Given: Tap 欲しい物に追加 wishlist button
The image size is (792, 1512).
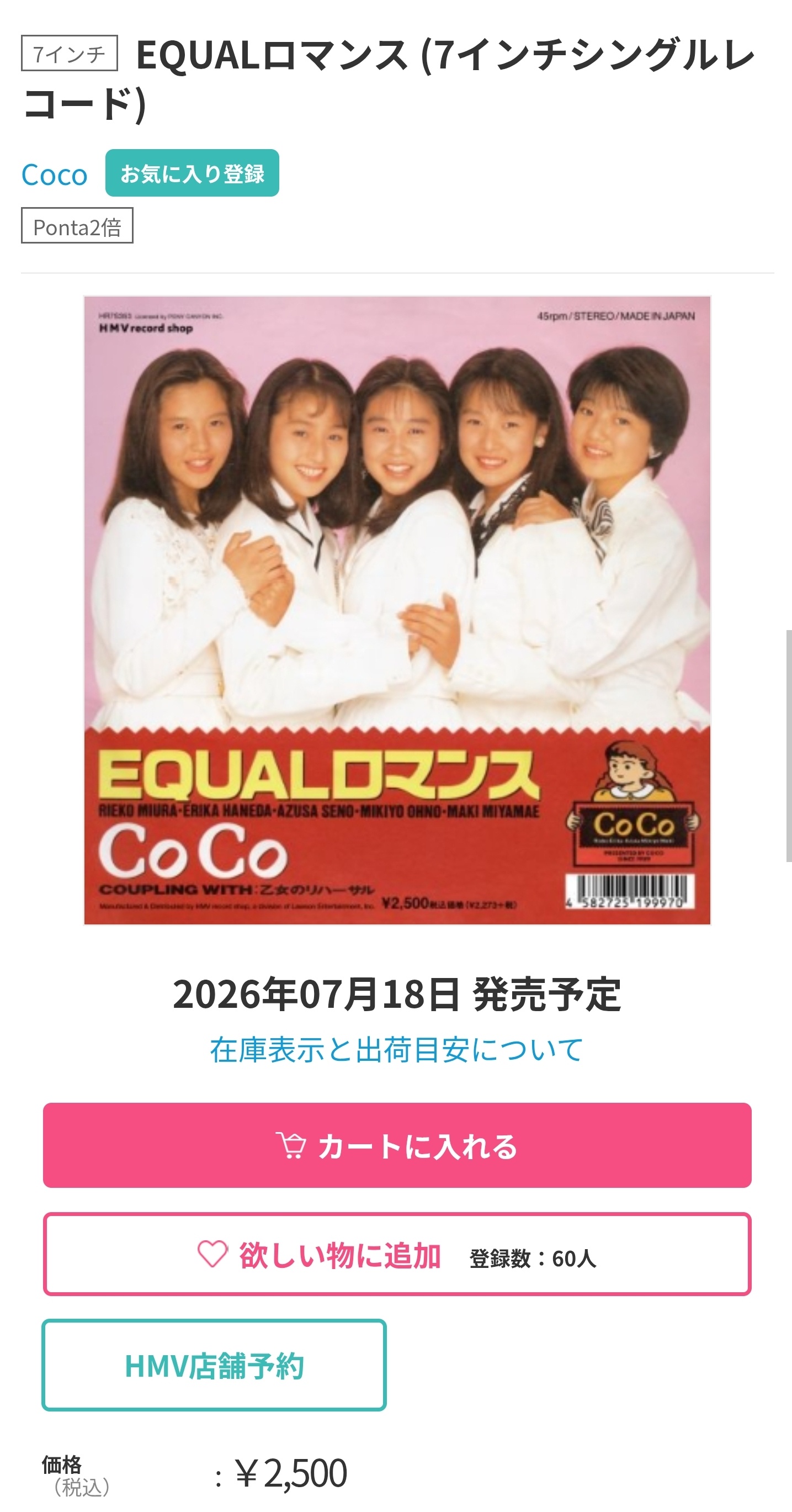Looking at the screenshot, I should 397,1254.
